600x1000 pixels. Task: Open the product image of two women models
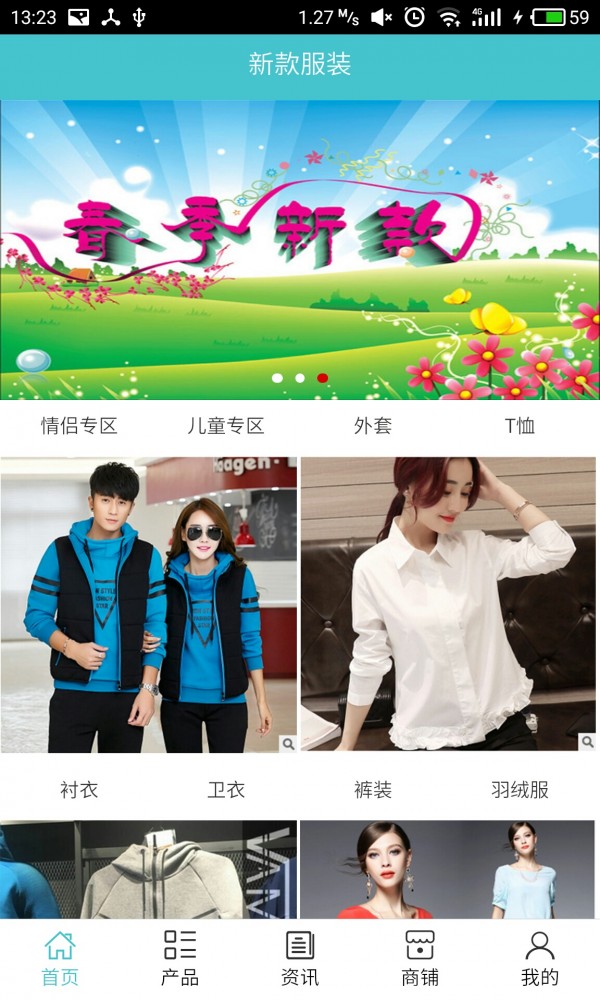448,870
